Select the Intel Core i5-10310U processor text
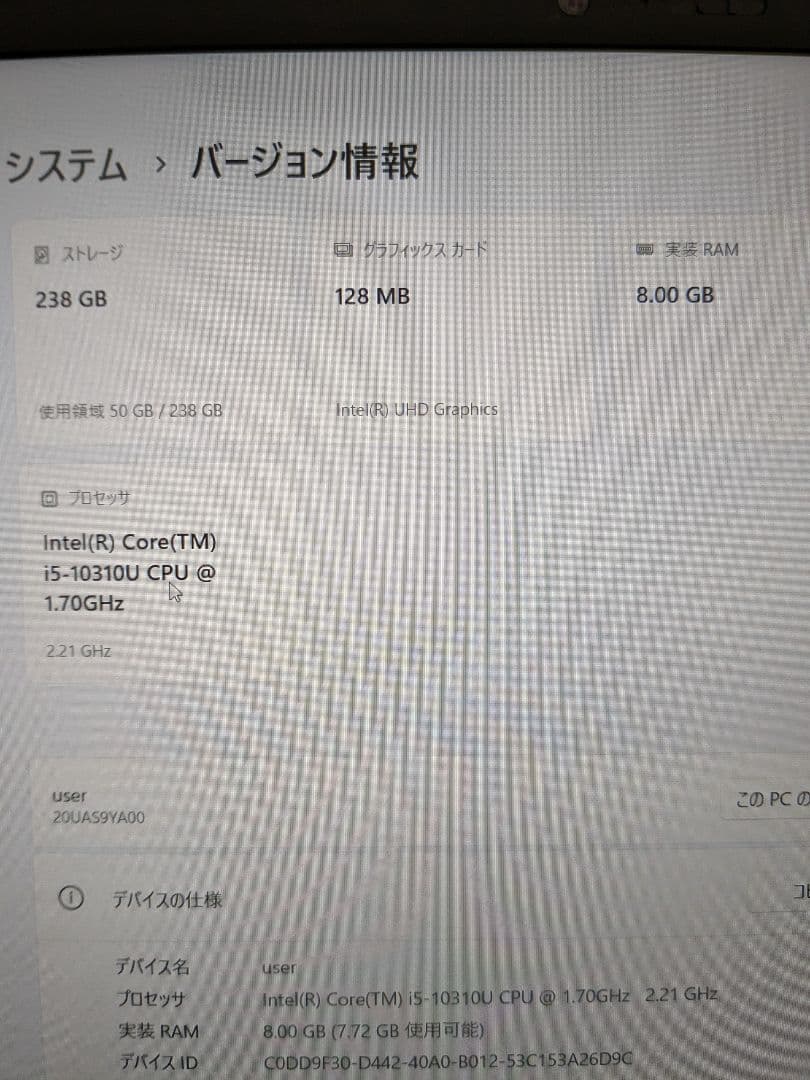 tap(130, 571)
